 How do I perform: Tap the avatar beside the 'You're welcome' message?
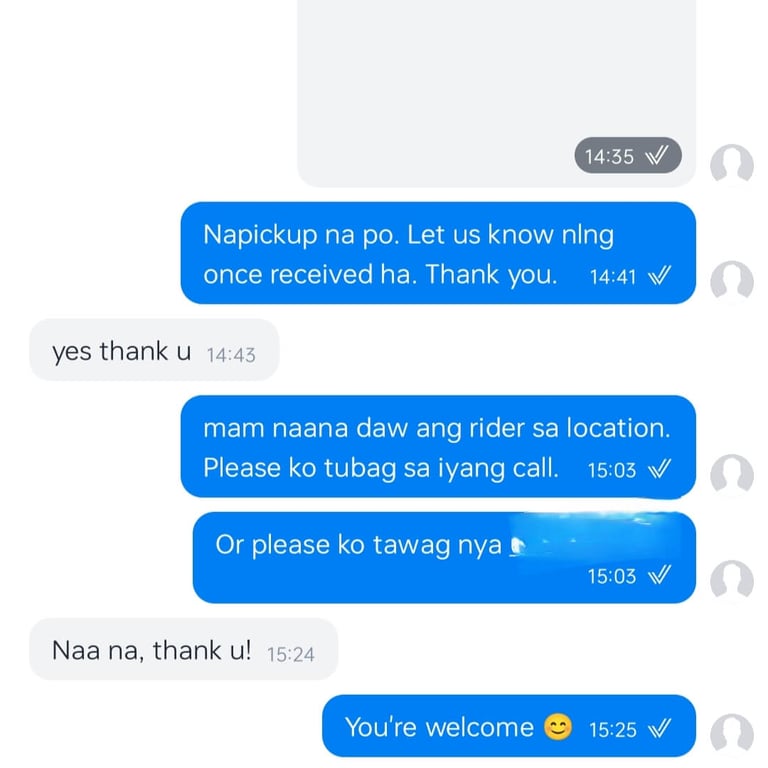point(731,735)
